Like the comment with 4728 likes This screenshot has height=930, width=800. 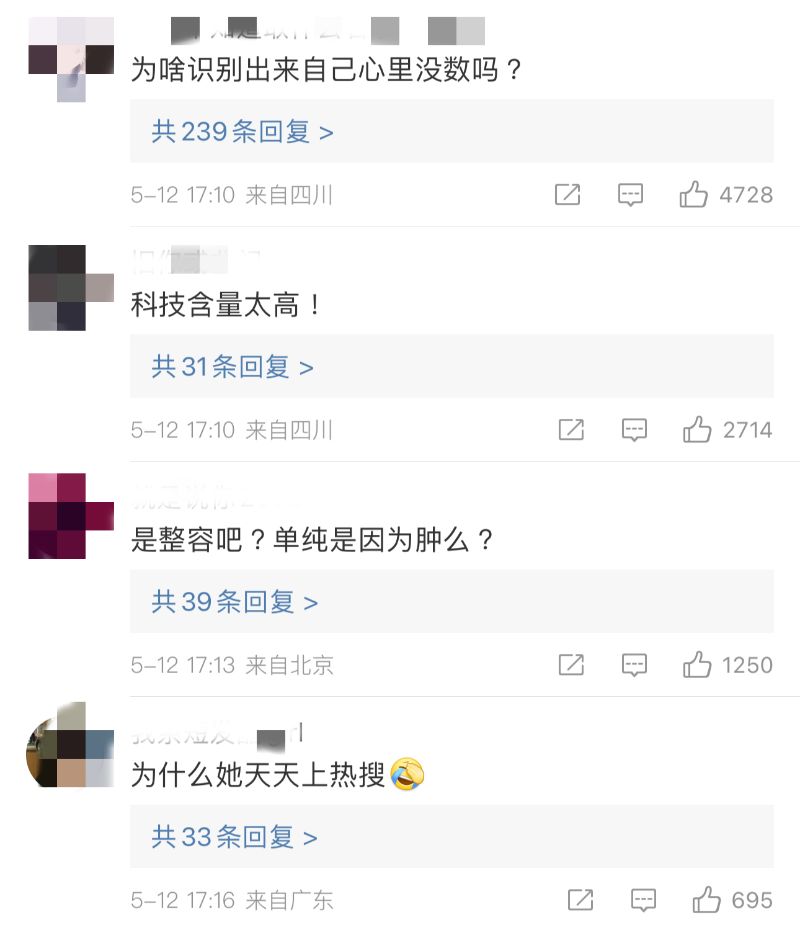point(694,195)
